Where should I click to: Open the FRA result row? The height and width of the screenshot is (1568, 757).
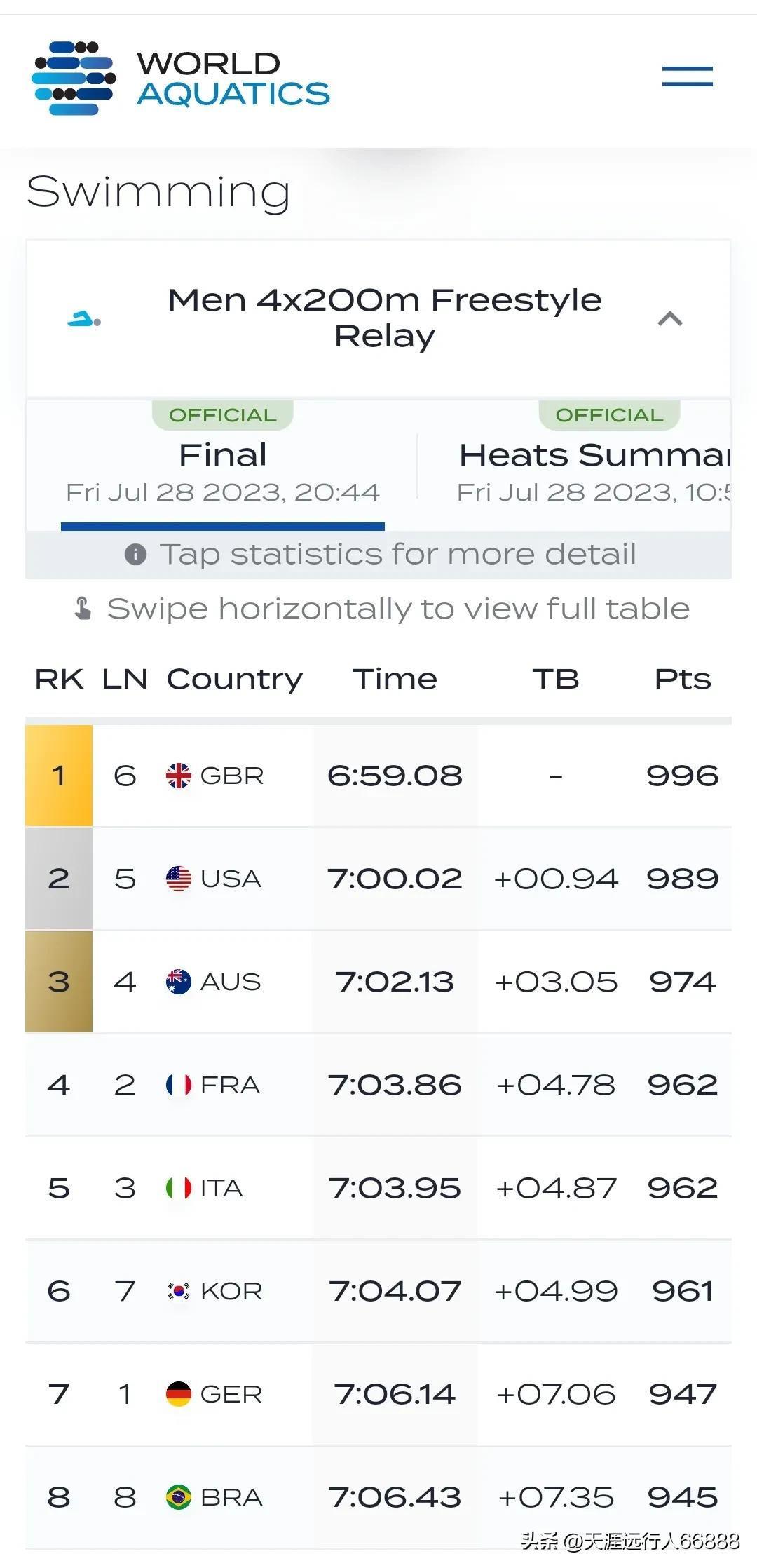378,1085
